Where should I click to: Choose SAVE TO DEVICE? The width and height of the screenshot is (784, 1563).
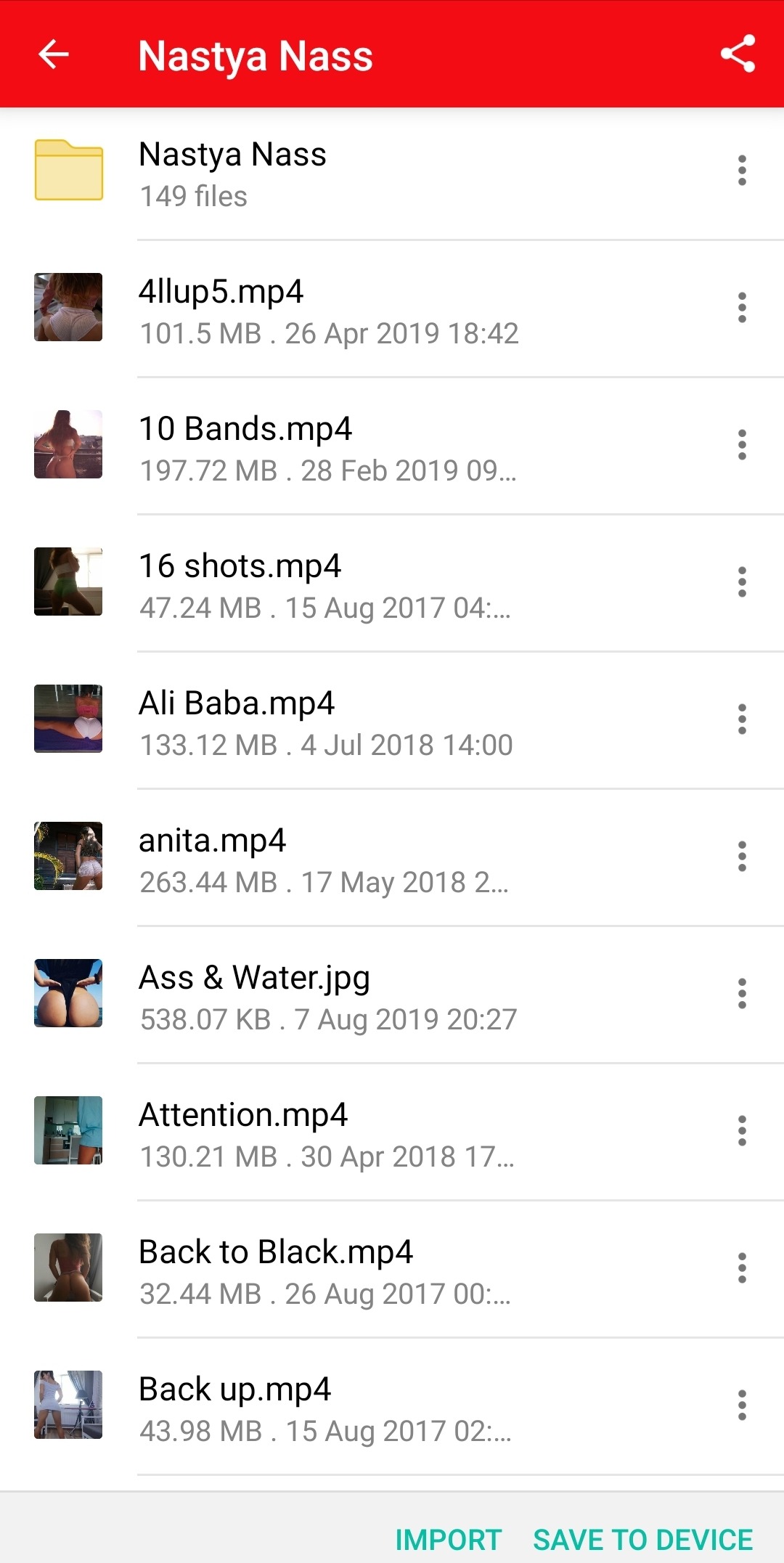click(642, 1539)
